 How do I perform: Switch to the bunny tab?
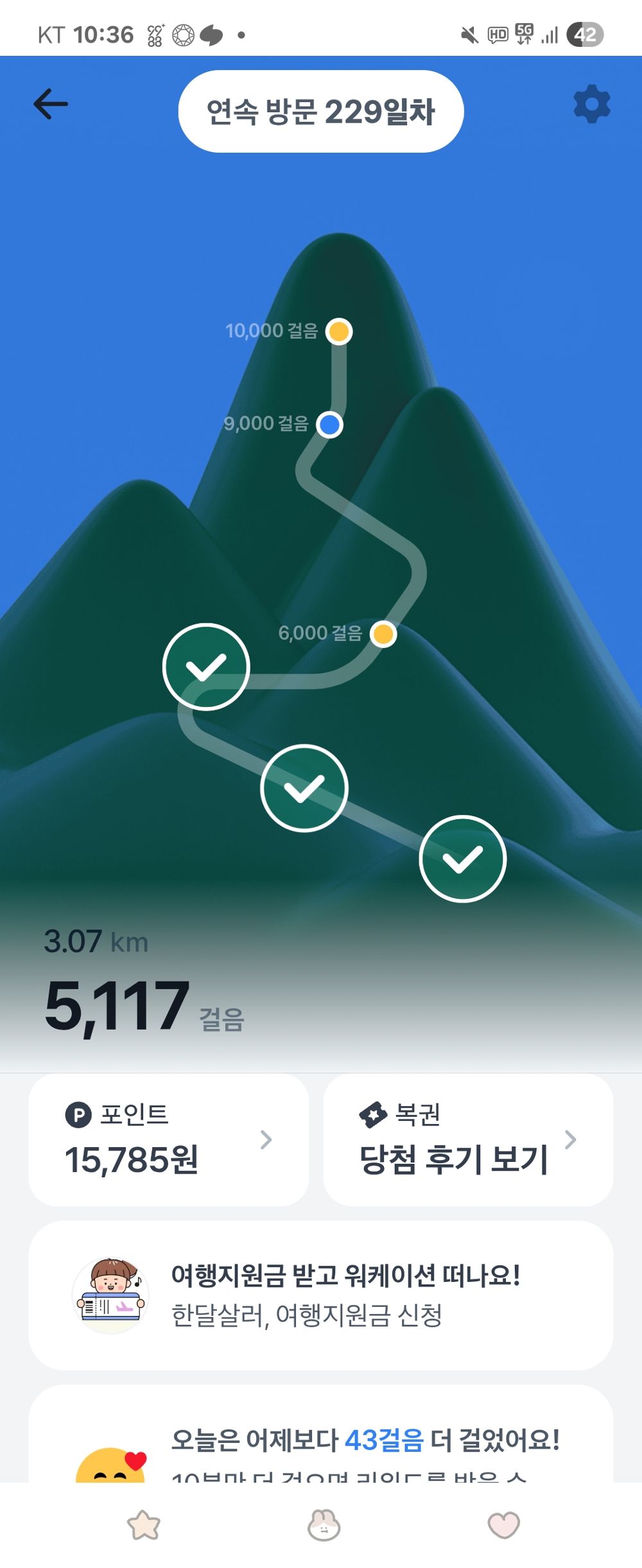[x=324, y=1525]
